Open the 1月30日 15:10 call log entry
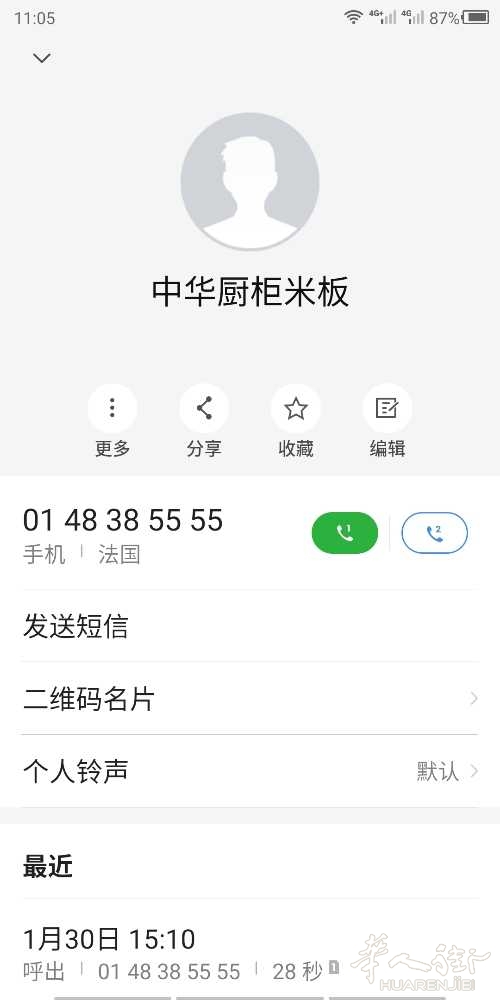This screenshot has height=1000, width=500. click(x=250, y=954)
